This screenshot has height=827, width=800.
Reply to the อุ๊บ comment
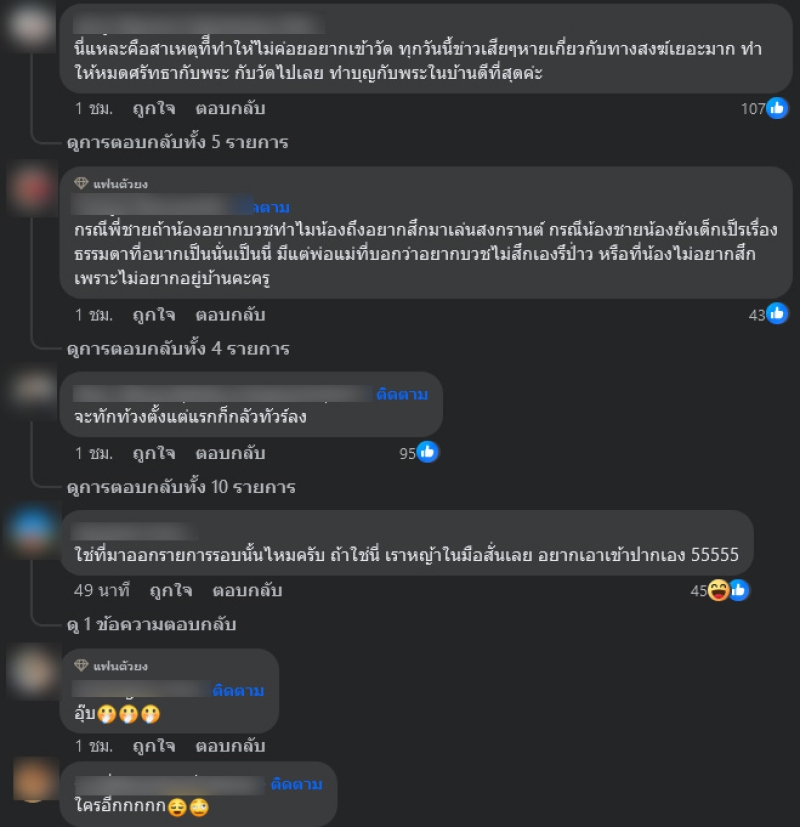click(x=230, y=746)
